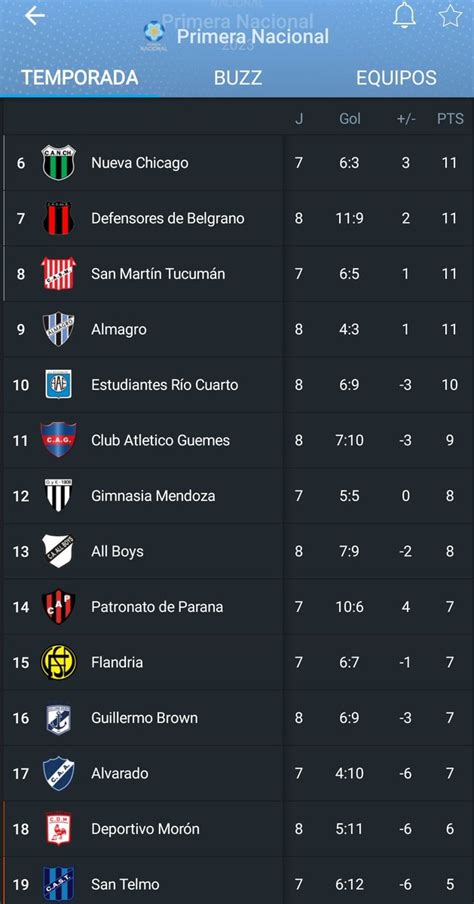The image size is (474, 904).
Task: Open the San Telmo row
Action: (x=237, y=881)
